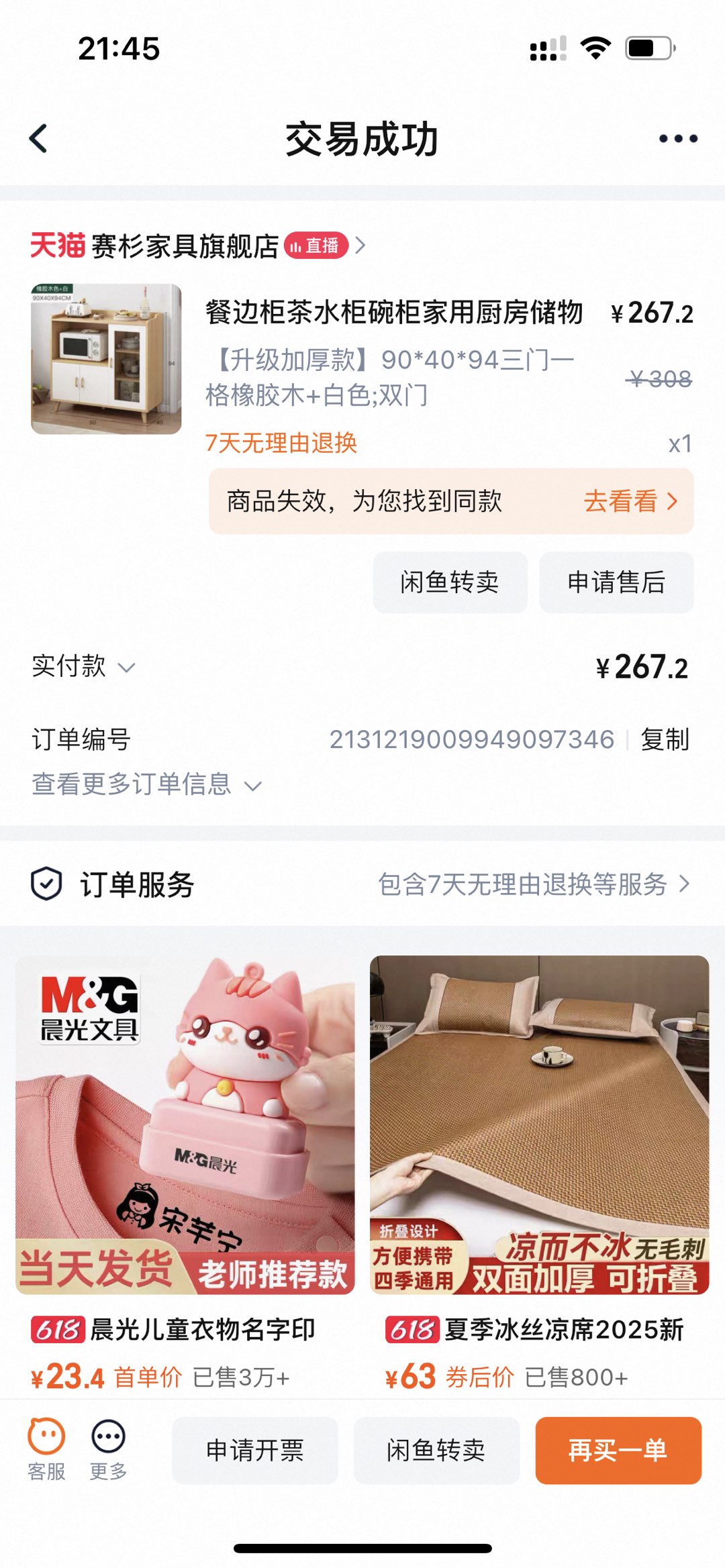Open the 夏季冰丝凉席 product card
The image size is (725, 1568).
539,1141
